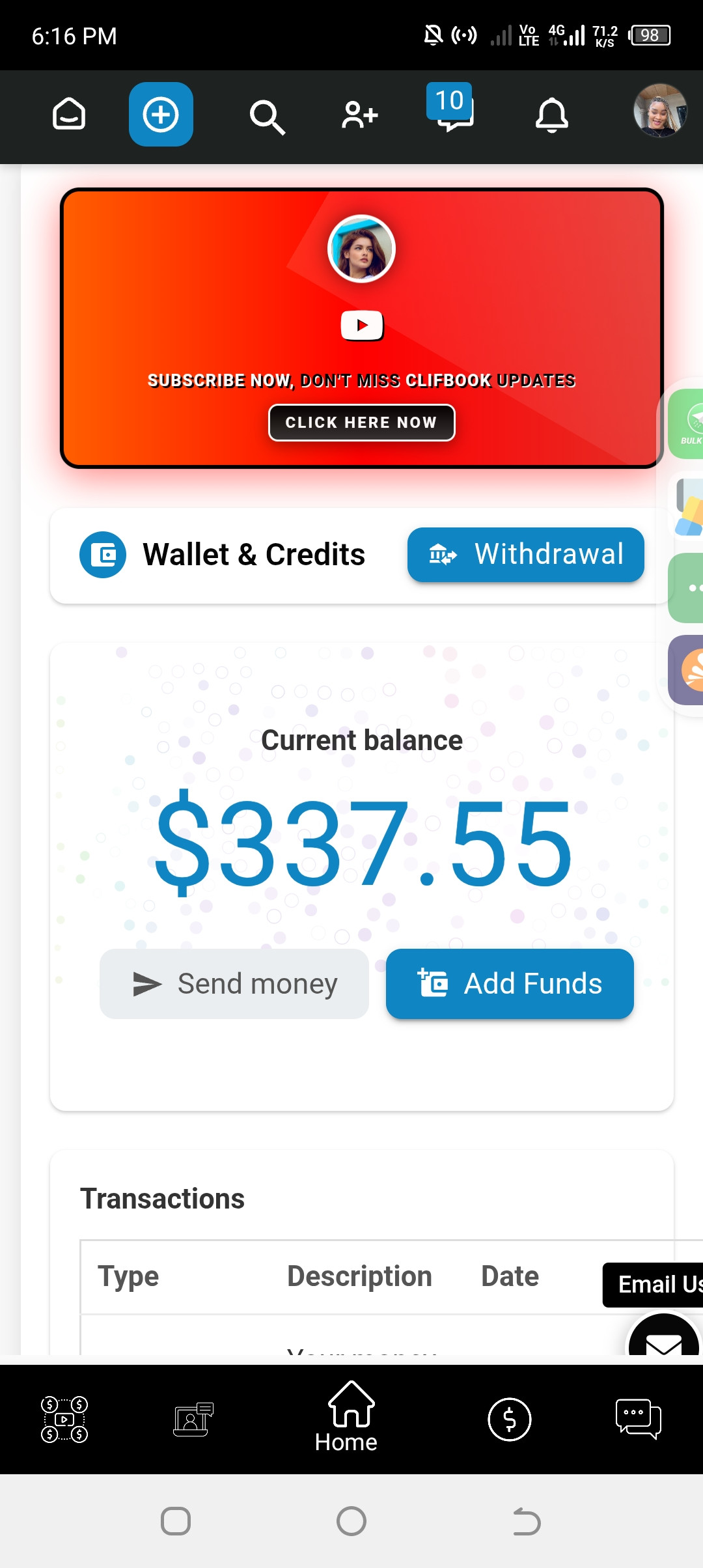Screen dimensions: 703x1568
Task: Go back with system back button
Action: click(x=527, y=1522)
